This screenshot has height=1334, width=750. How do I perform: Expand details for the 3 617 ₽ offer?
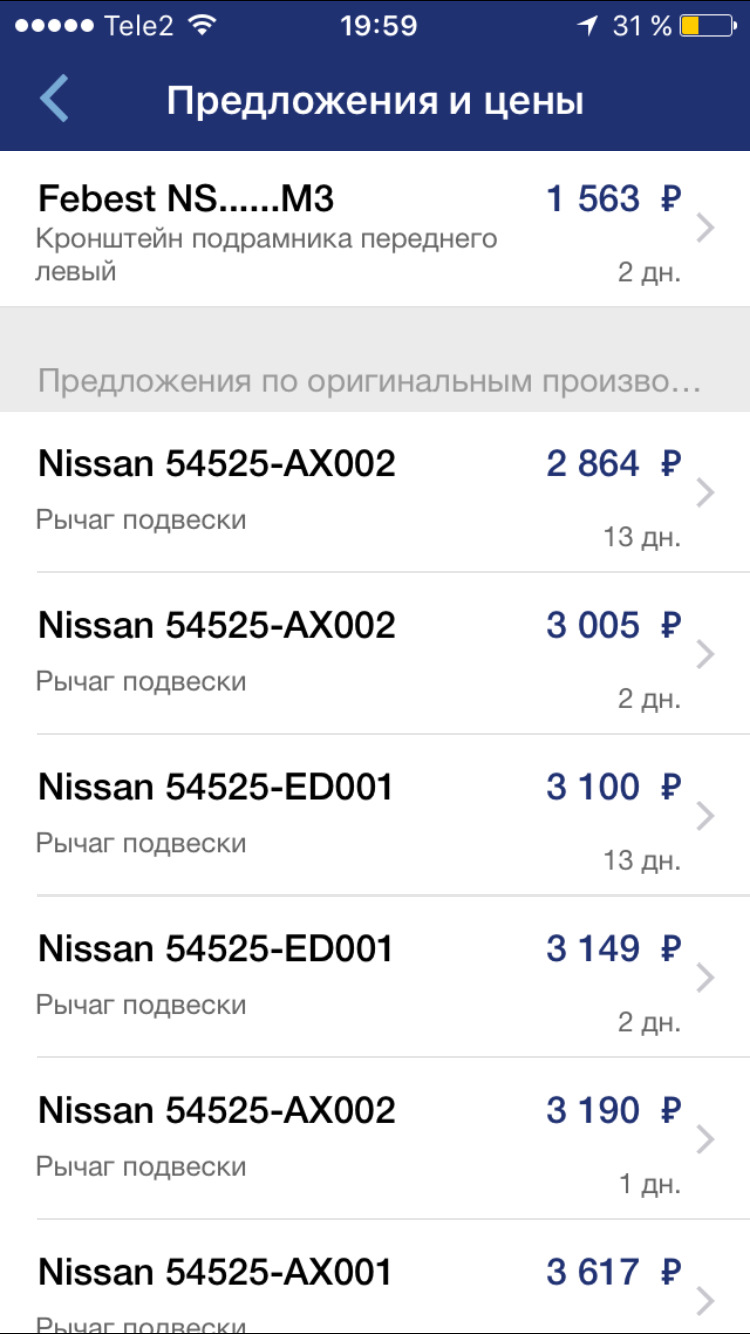703,1300
